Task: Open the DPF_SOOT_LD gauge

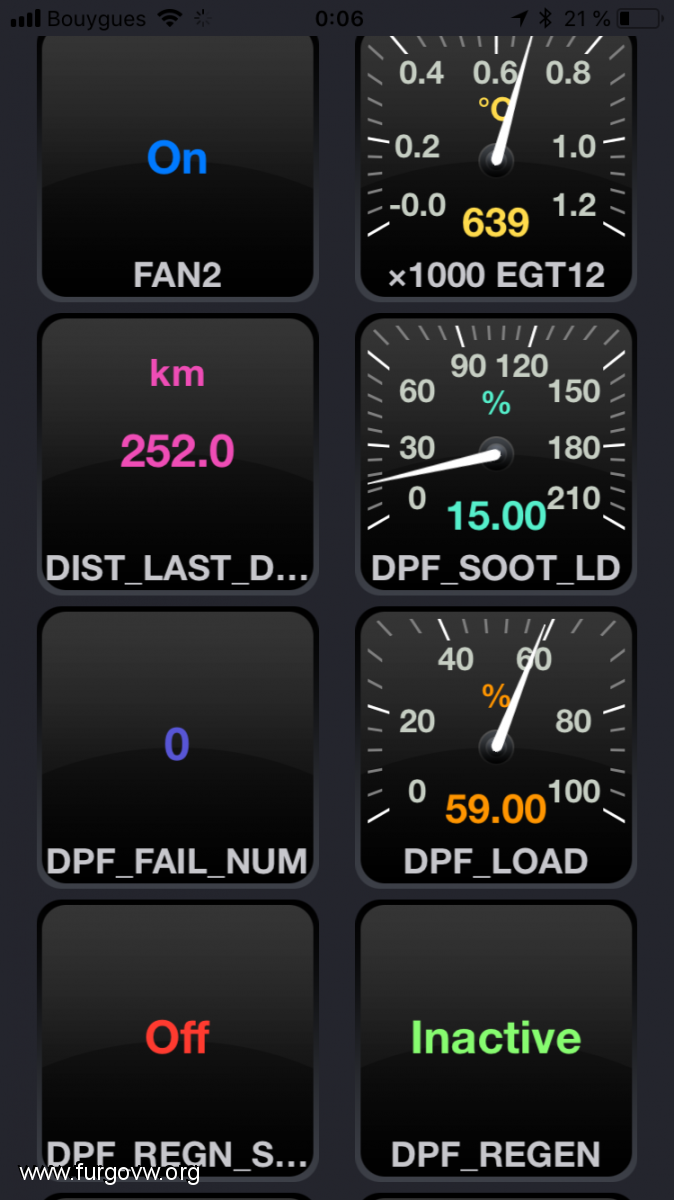Action: (x=496, y=454)
